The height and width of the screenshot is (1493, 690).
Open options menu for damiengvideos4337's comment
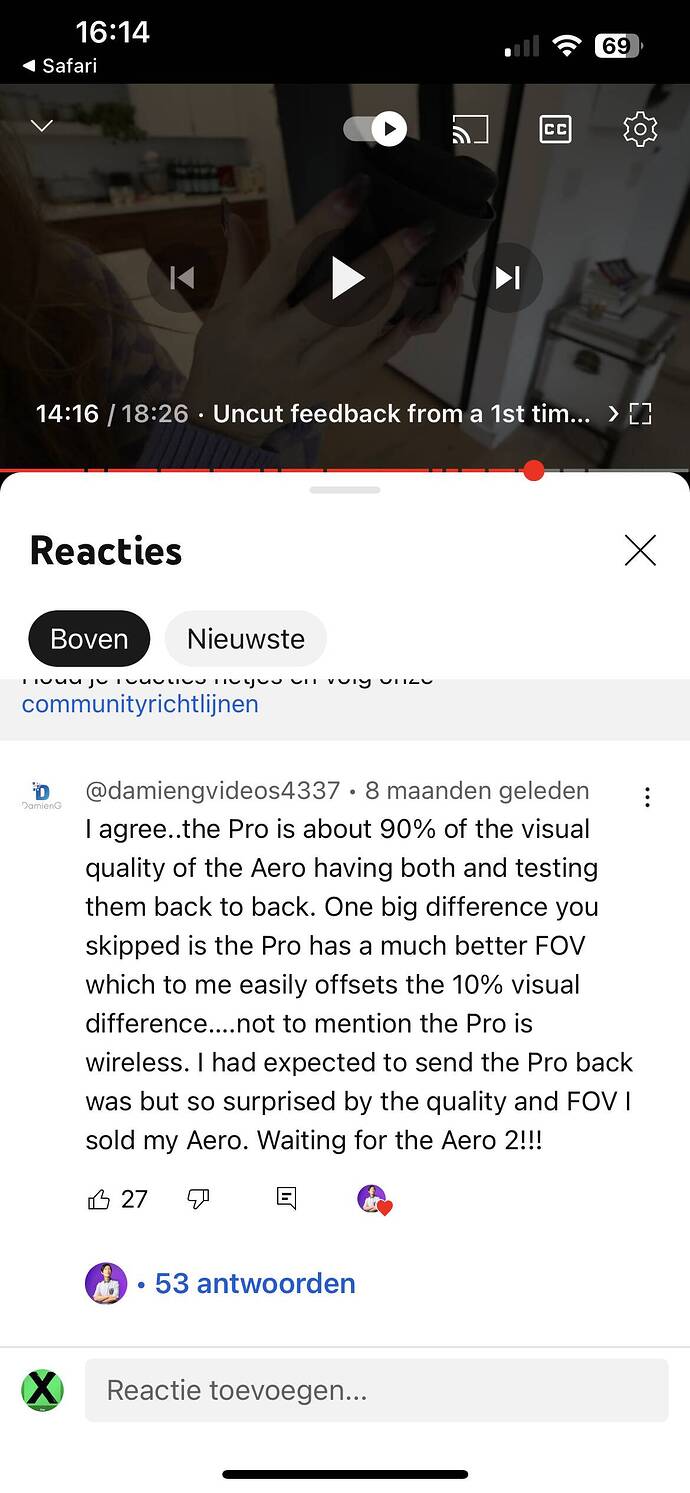point(647,797)
